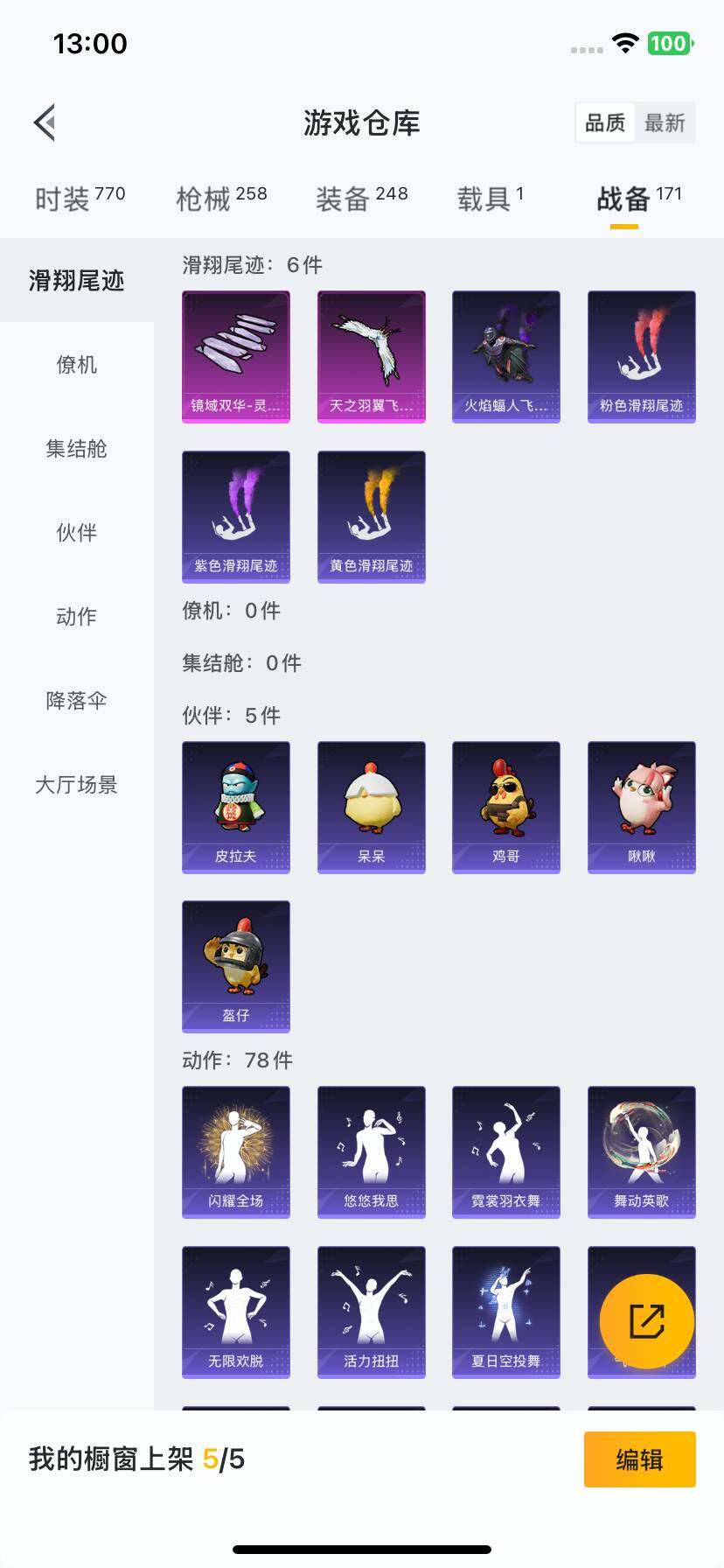View the 鸡哥 companion item
This screenshot has height=1568, width=724.
coord(506,807)
